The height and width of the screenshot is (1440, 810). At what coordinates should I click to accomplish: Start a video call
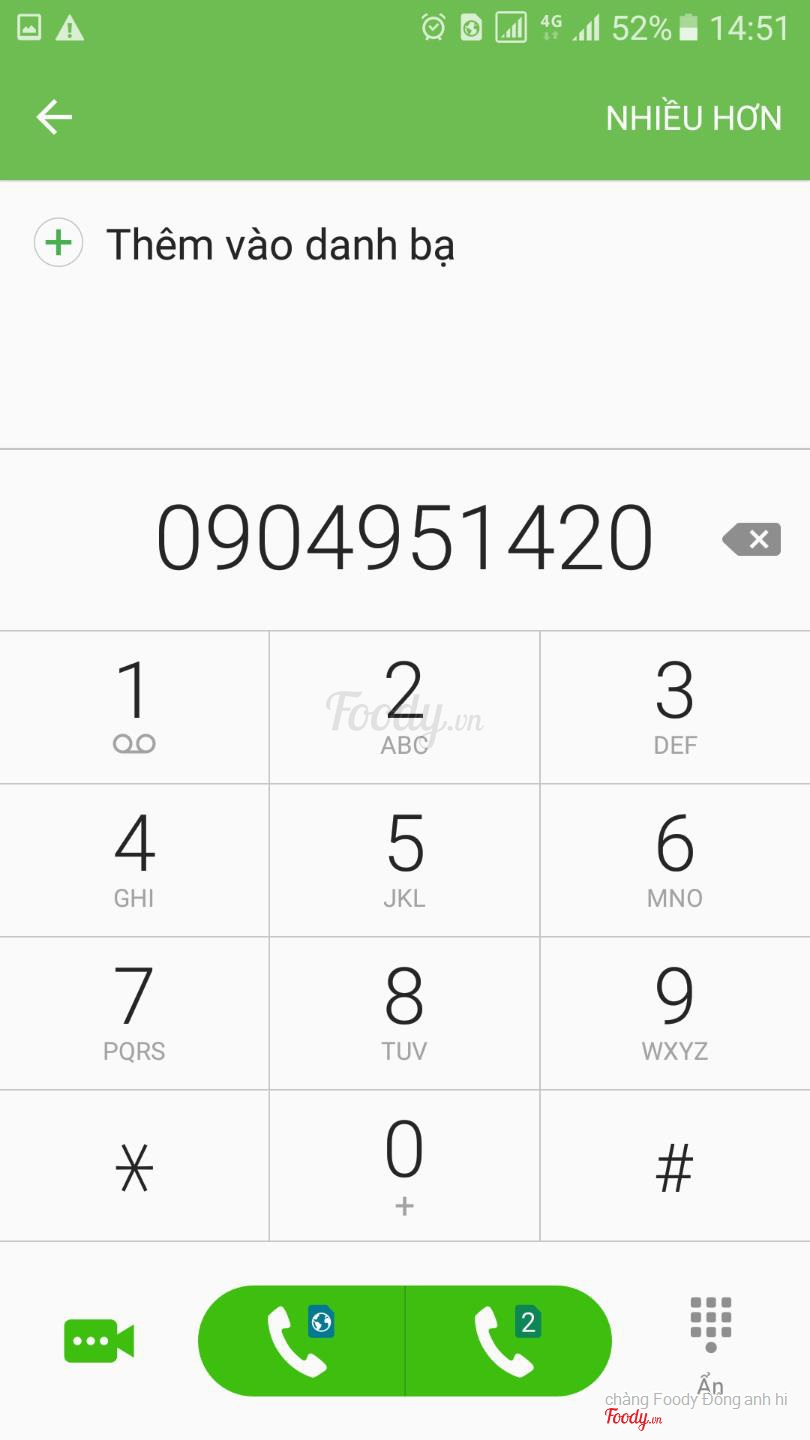[99, 1341]
